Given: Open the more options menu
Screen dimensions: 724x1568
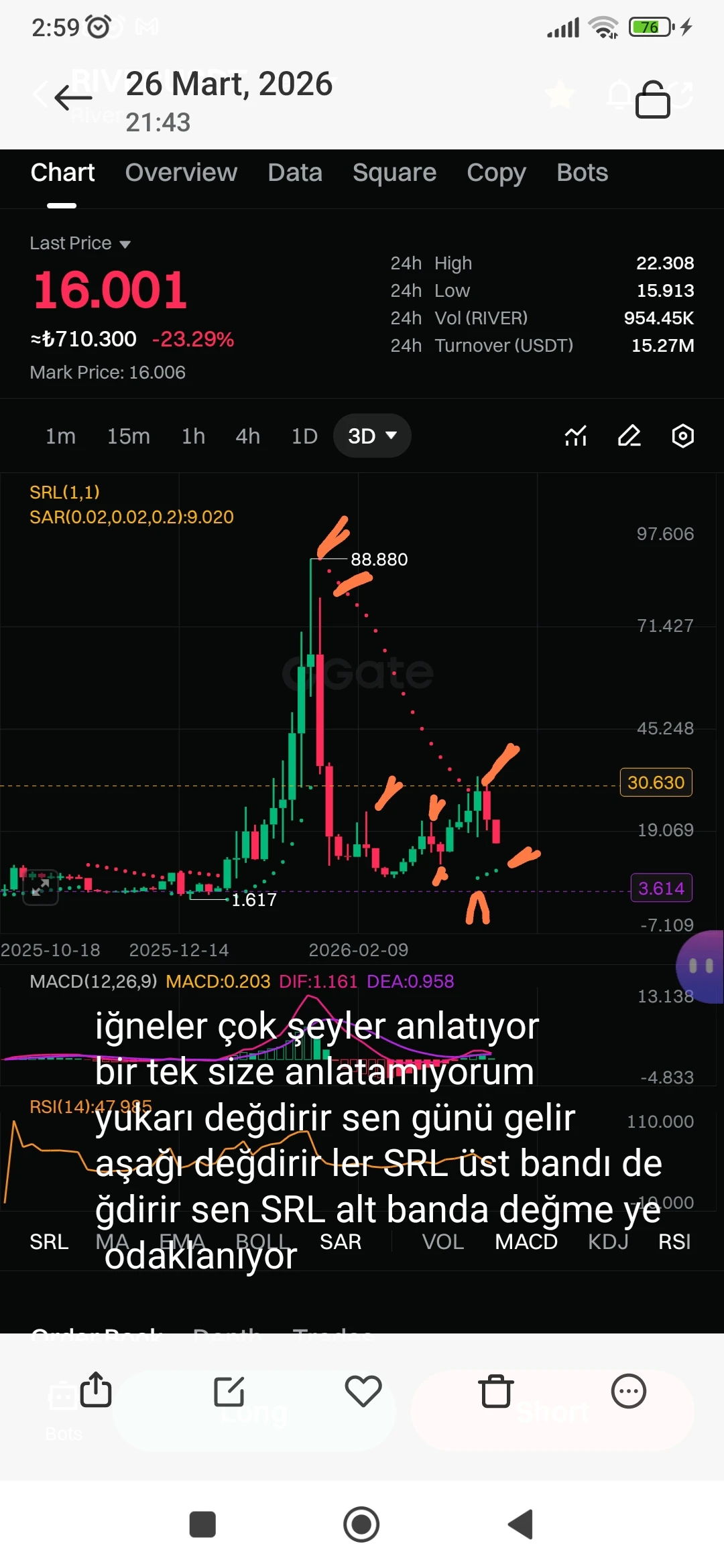Looking at the screenshot, I should (629, 1391).
